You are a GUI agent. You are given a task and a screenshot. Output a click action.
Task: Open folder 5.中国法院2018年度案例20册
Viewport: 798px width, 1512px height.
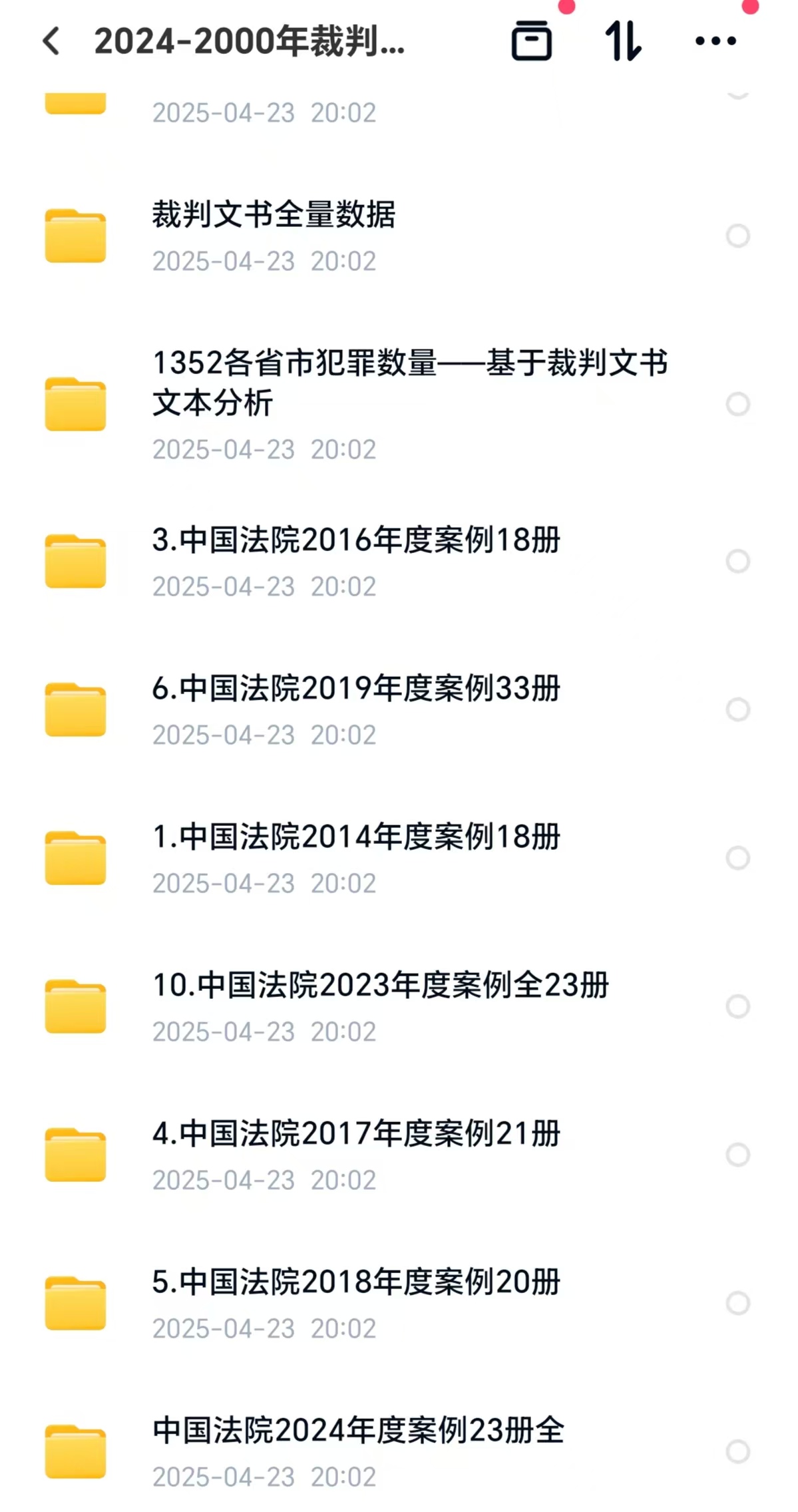pyautogui.click(x=356, y=1282)
